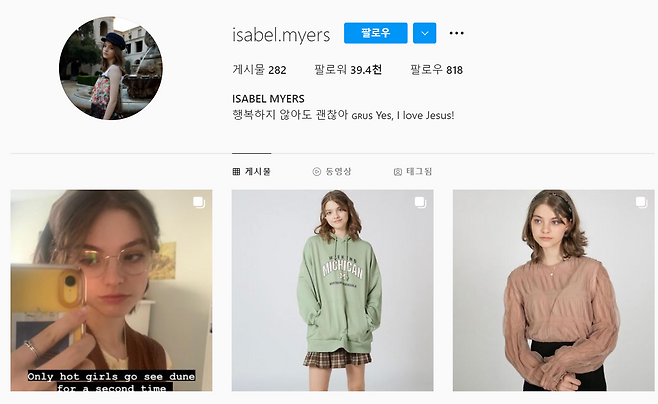Open the green Michigan hoodie post
This screenshot has width=658, height=404.
point(332,290)
